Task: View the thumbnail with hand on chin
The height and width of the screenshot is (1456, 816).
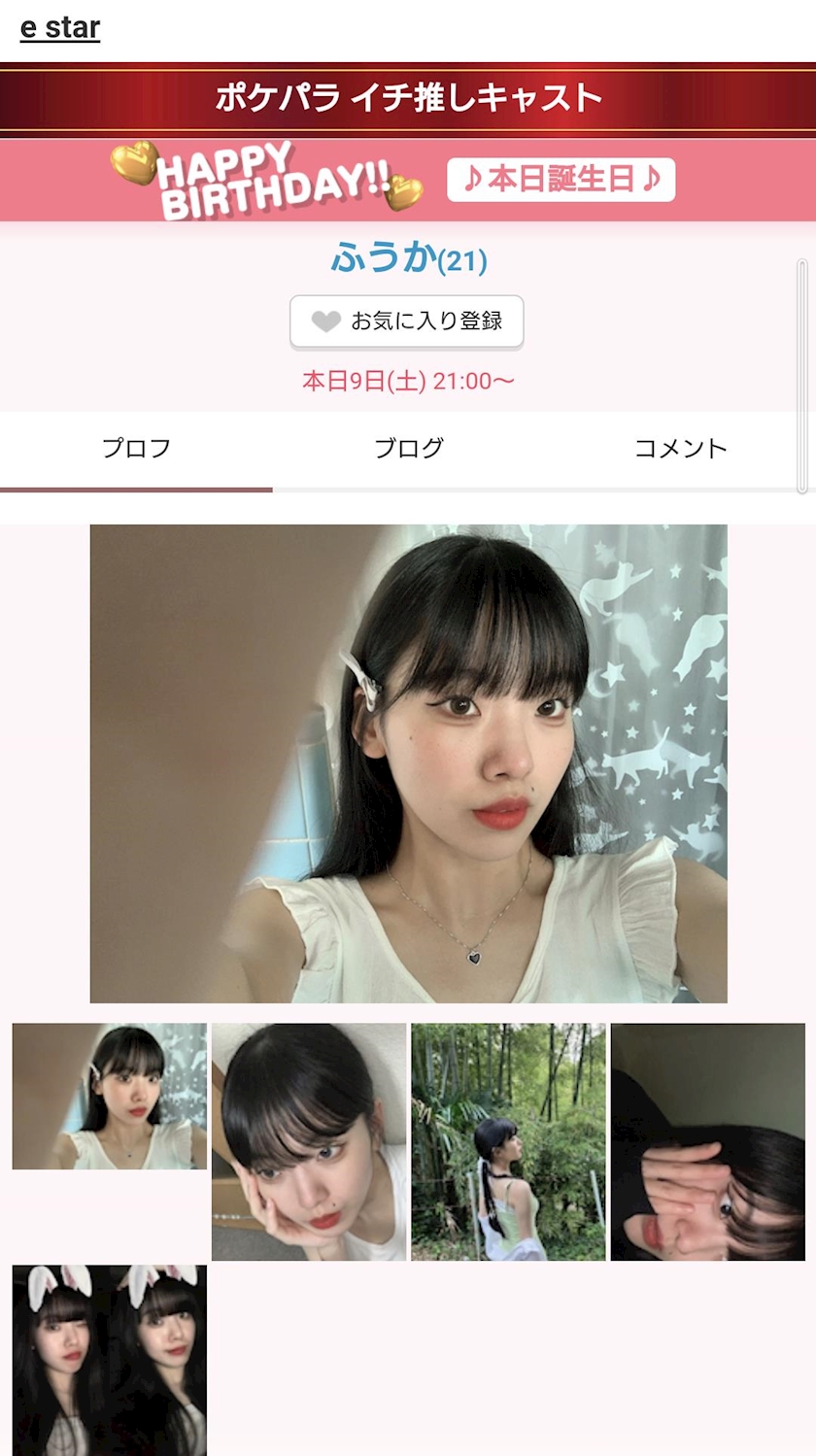Action: [309, 1142]
